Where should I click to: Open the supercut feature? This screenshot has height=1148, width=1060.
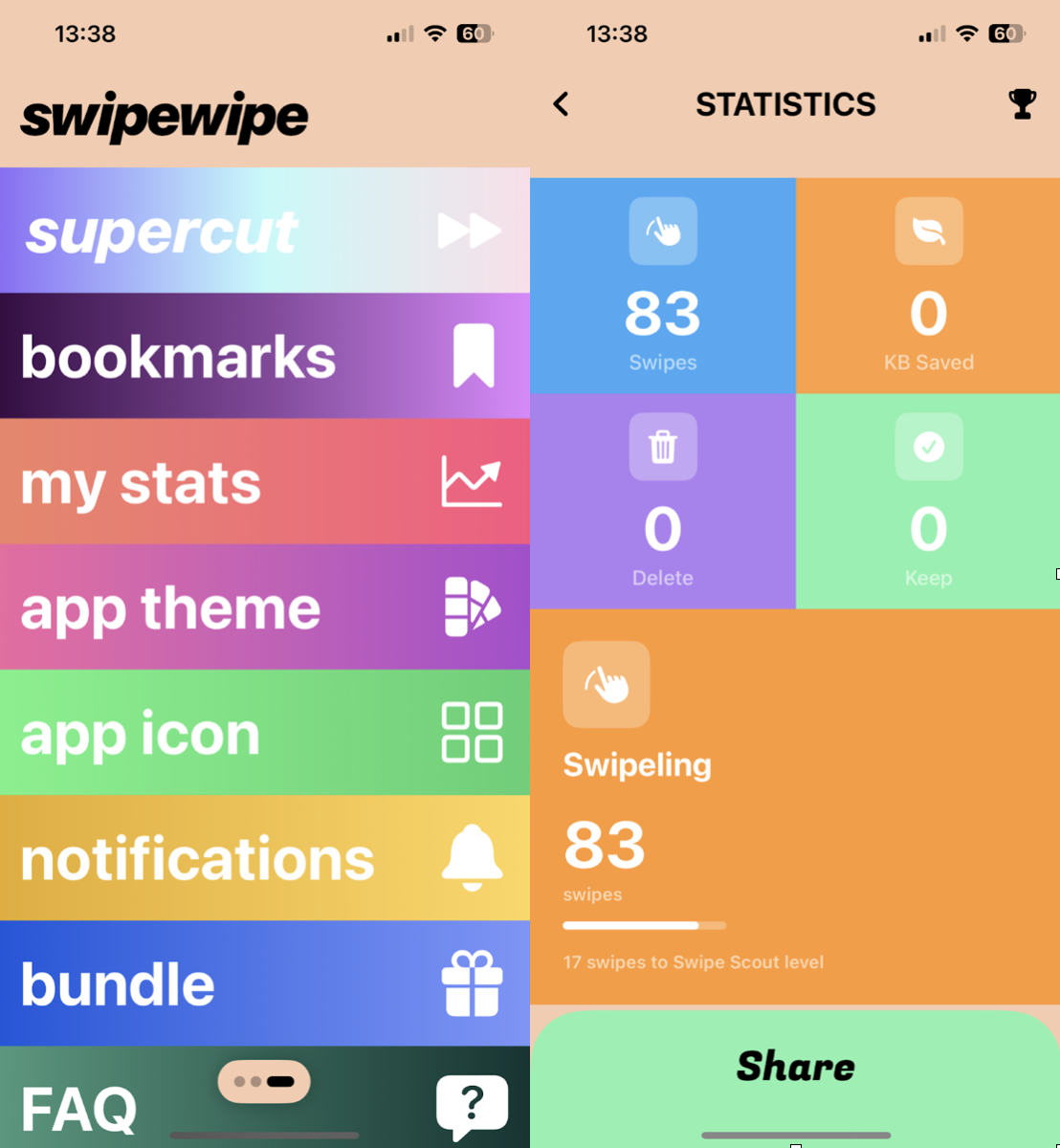[x=264, y=231]
